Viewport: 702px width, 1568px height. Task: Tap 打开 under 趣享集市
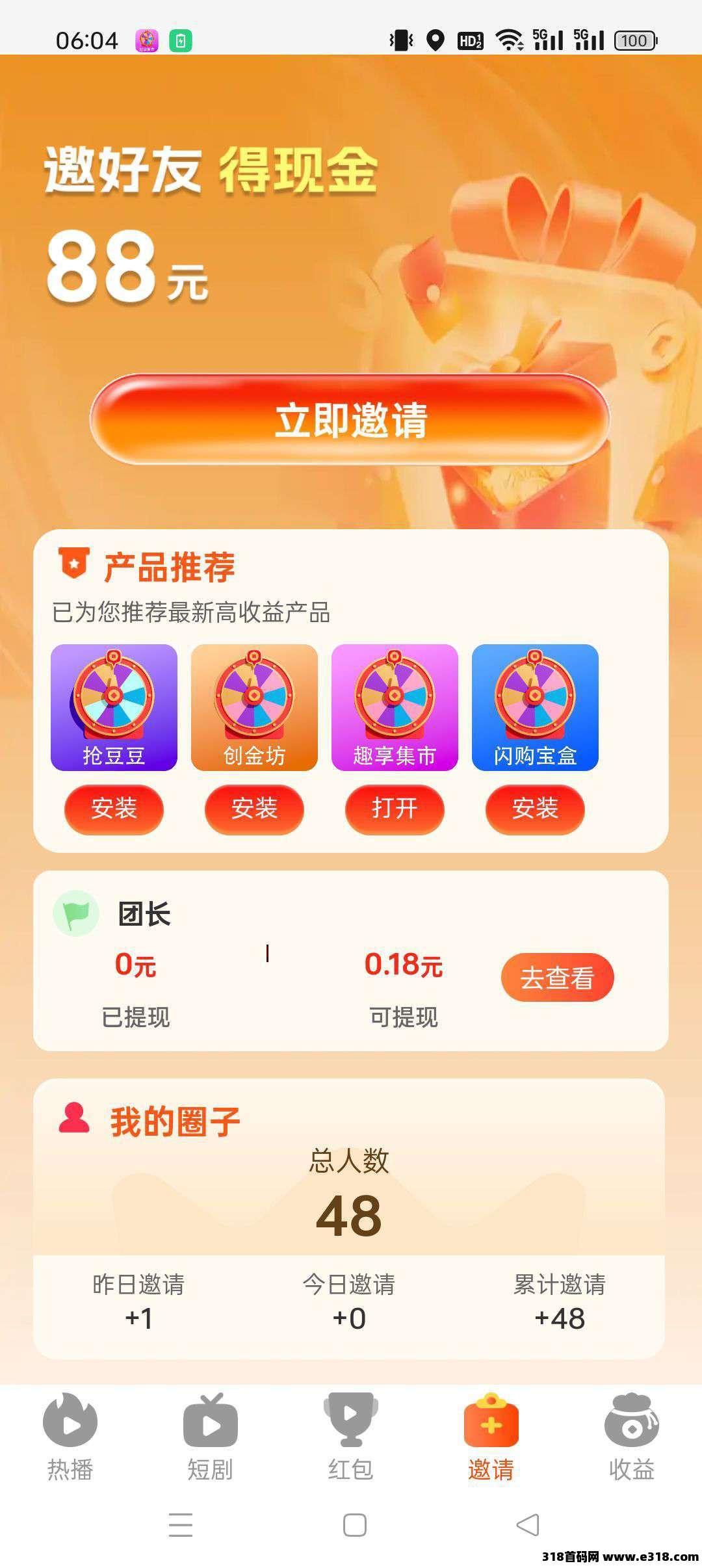pos(395,809)
